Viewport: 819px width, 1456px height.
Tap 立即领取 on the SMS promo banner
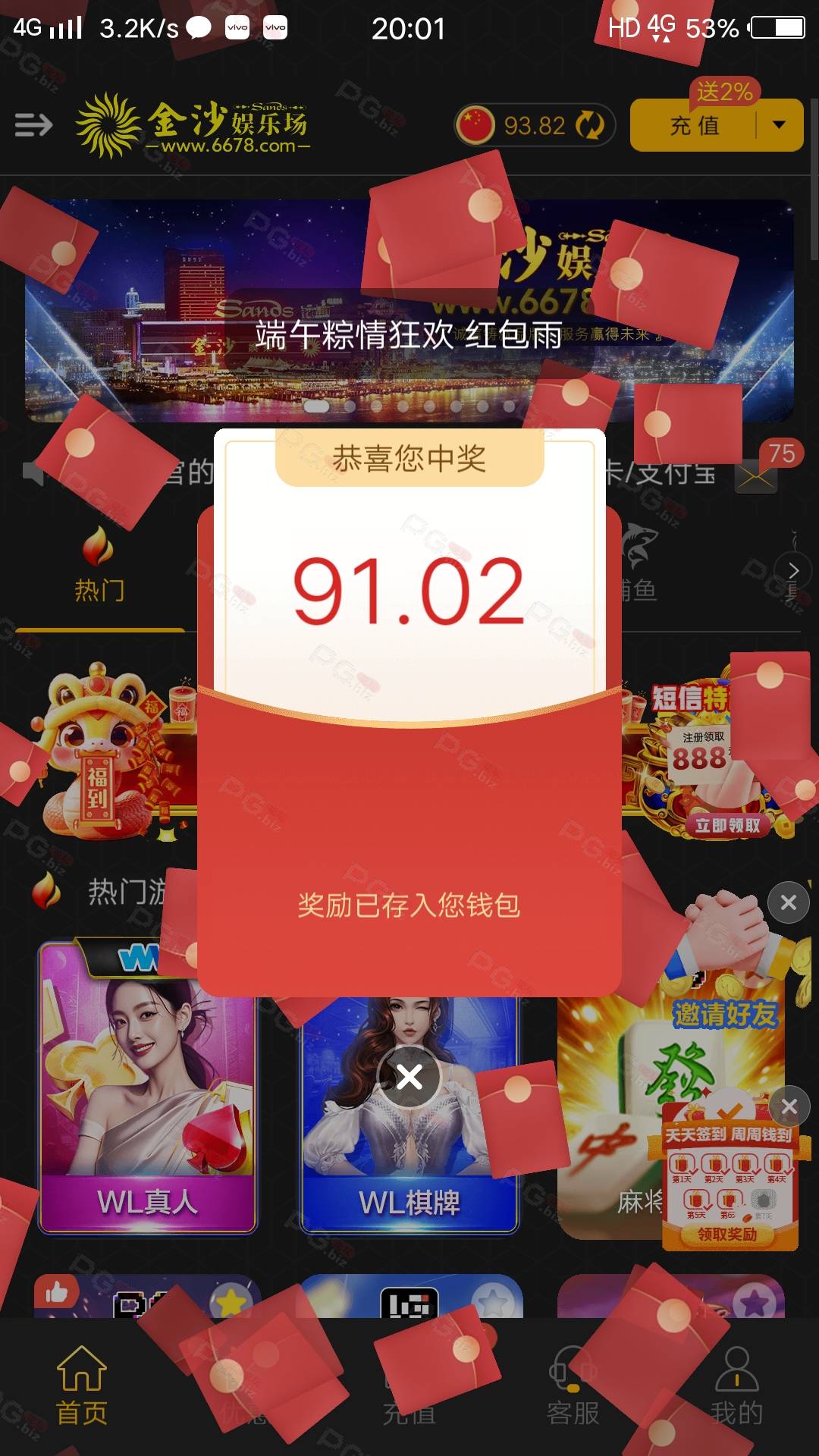[x=728, y=826]
